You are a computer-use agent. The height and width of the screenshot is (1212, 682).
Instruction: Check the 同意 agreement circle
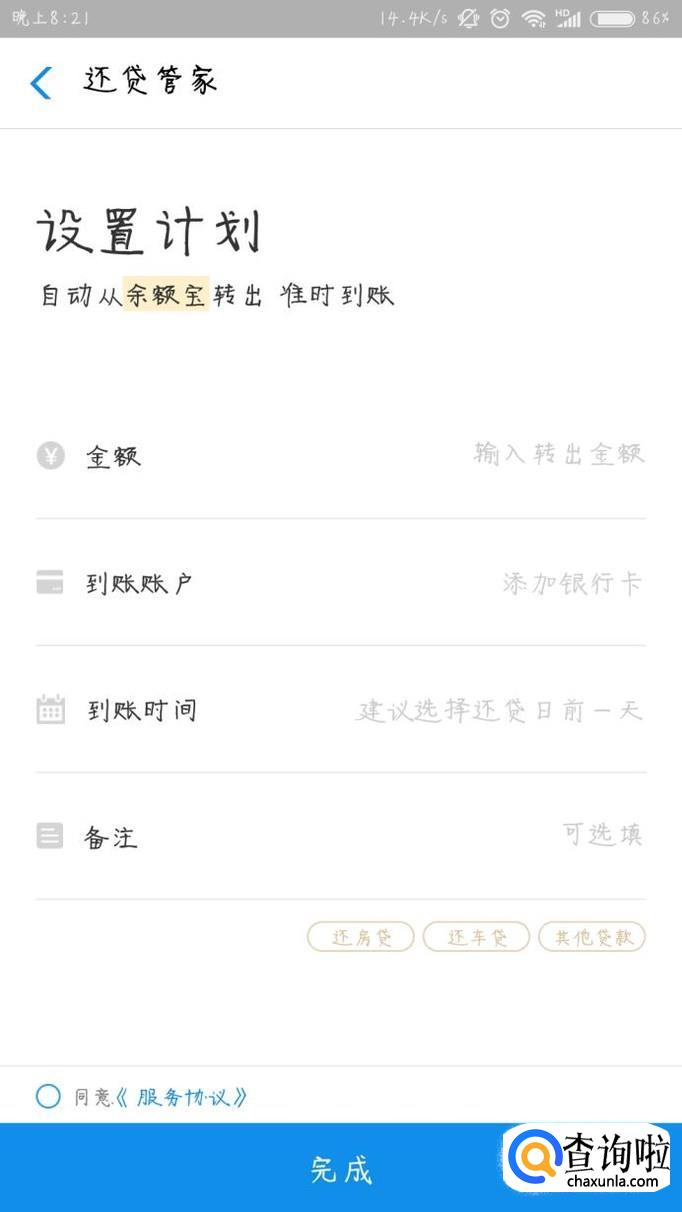(48, 1096)
